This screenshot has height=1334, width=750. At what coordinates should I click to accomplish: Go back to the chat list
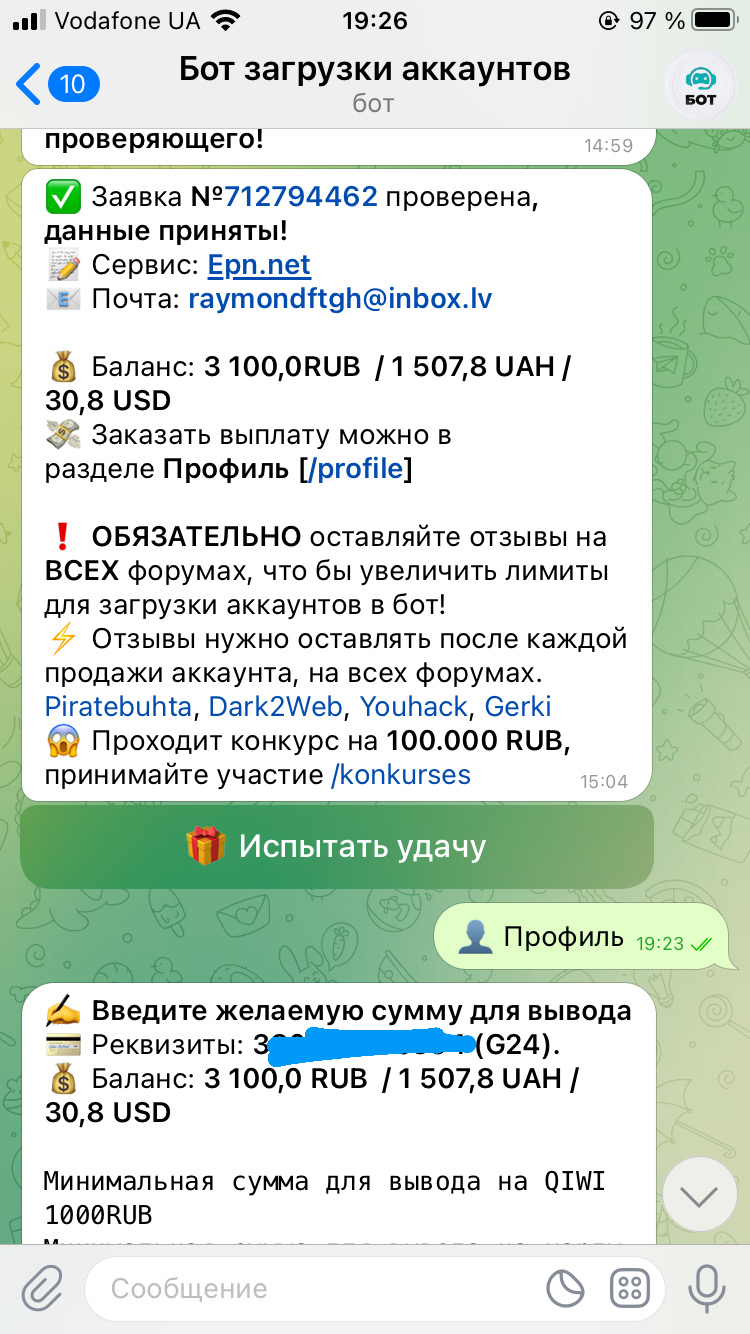[x=55, y=84]
